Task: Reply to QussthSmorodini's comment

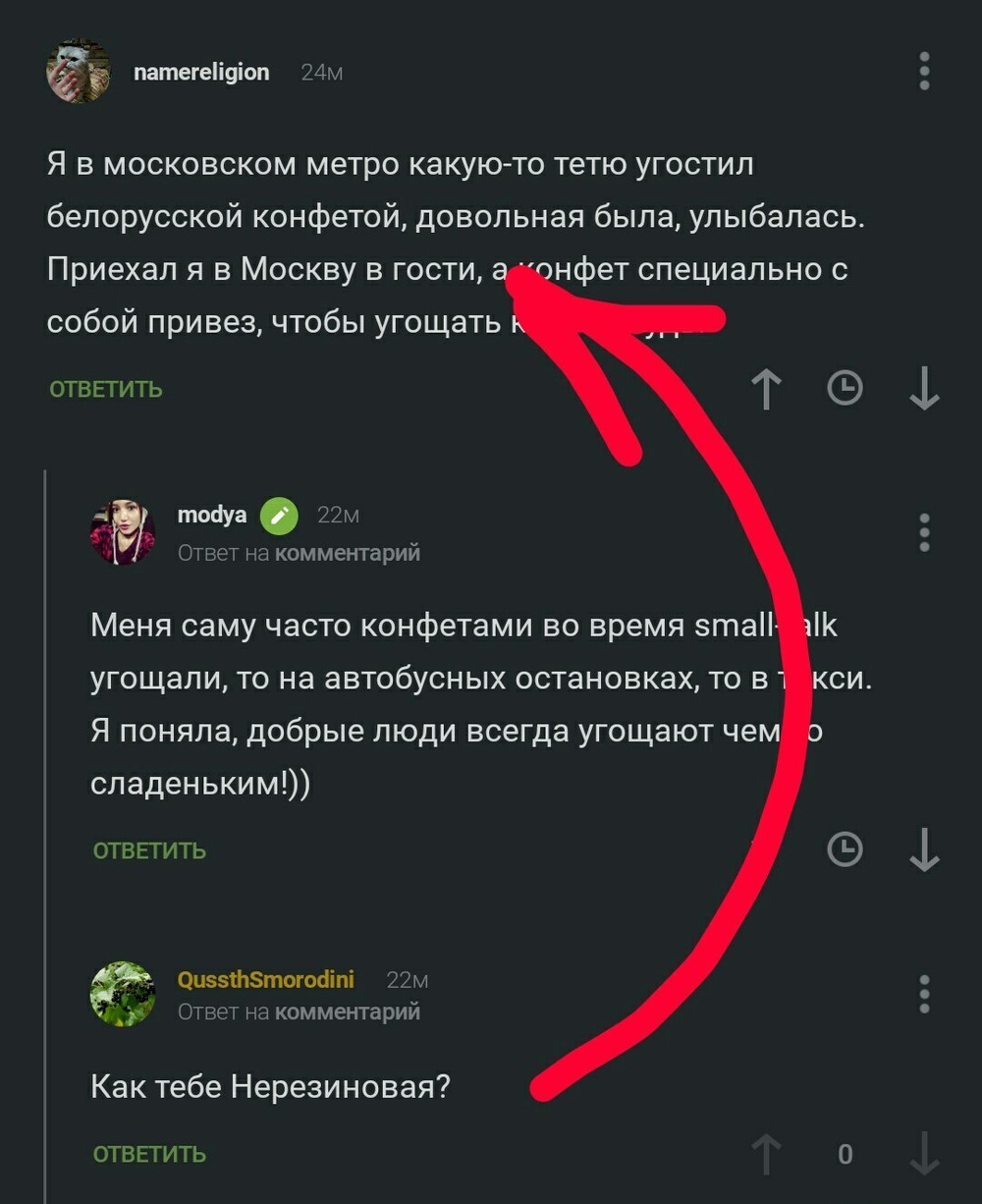Action: point(149,1154)
